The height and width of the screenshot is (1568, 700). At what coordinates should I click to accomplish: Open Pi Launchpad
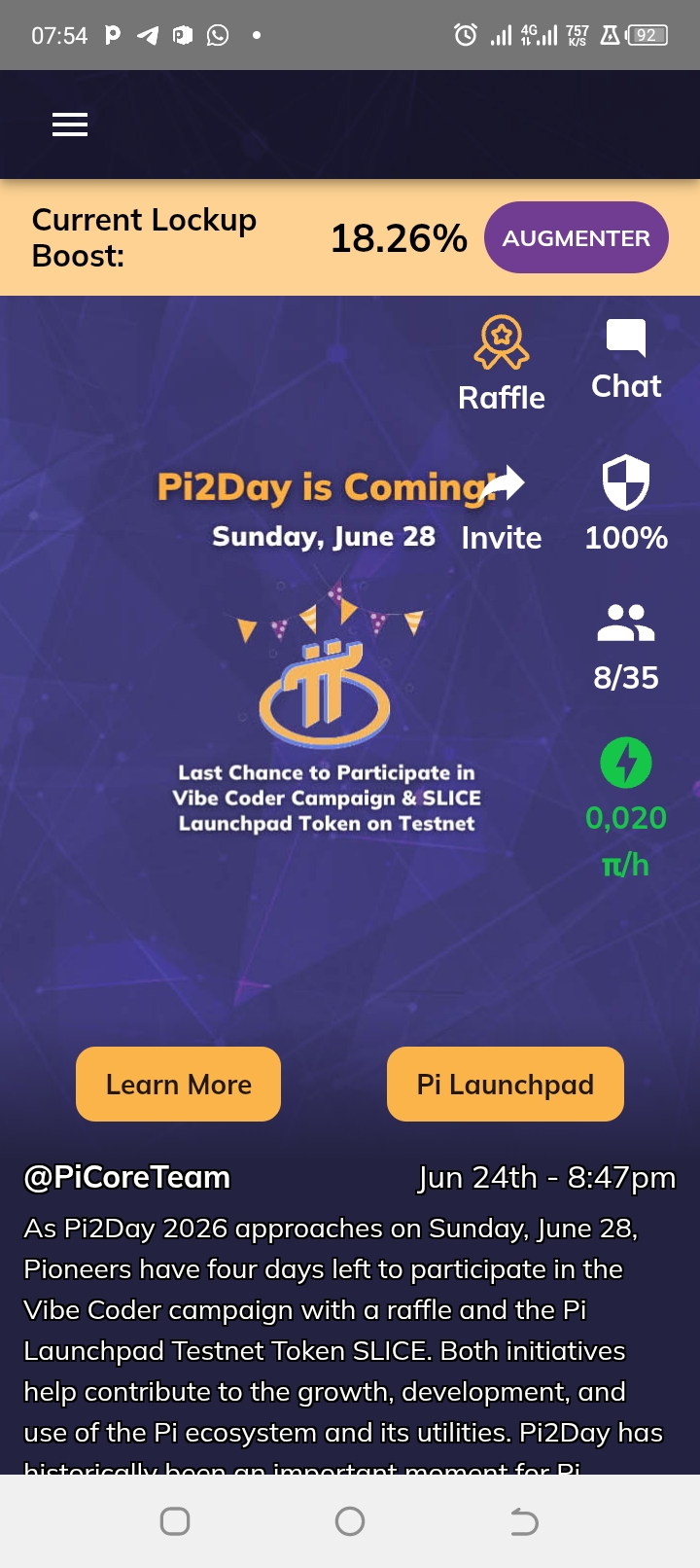[x=506, y=1084]
